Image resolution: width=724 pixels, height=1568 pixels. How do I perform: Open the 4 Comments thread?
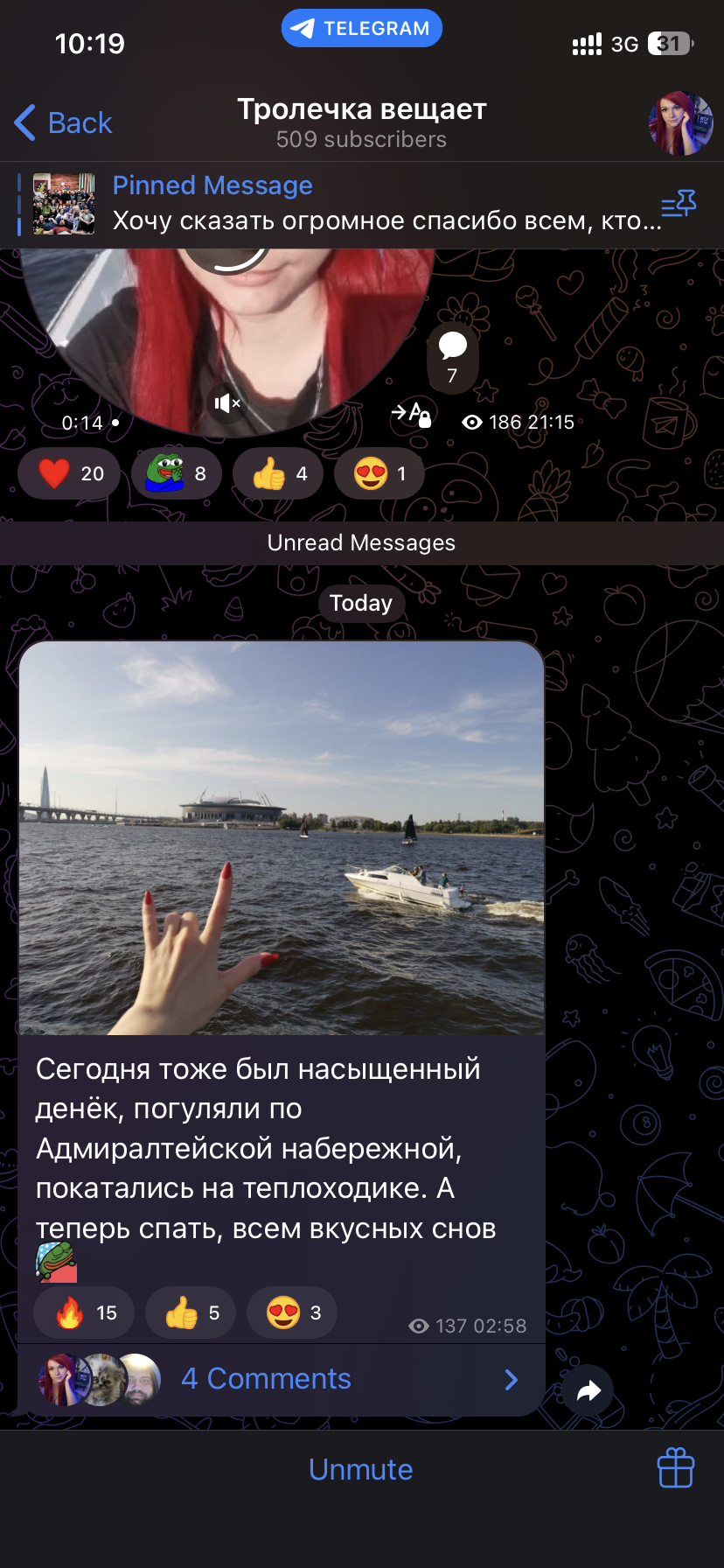tap(282, 1379)
